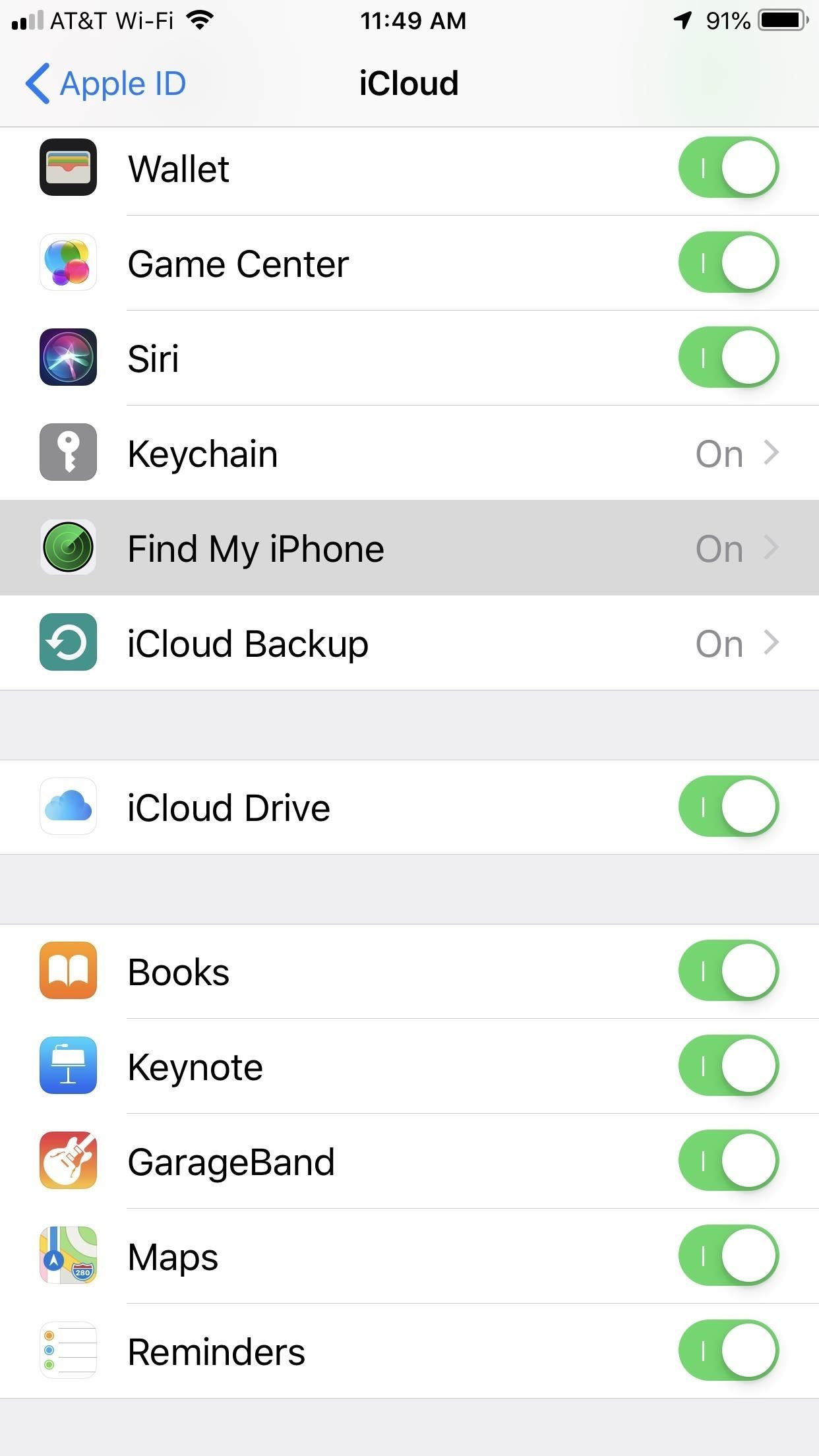Tap the Wallet app icon

68,168
